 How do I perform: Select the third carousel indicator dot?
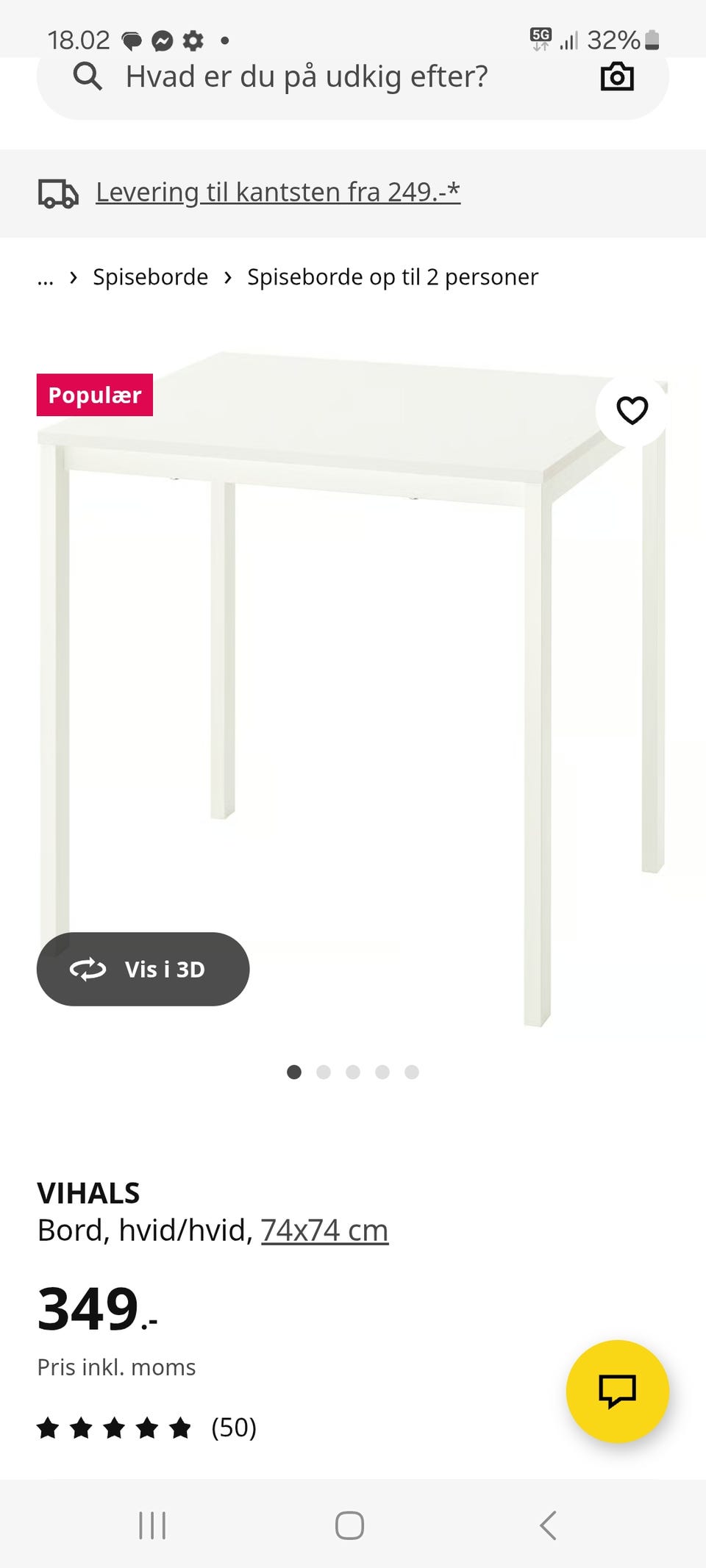353,1072
